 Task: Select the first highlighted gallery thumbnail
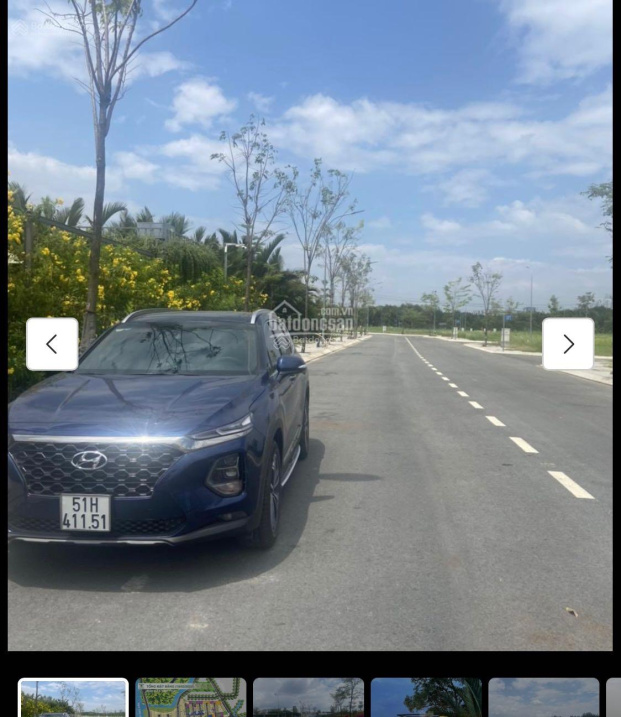click(74, 698)
